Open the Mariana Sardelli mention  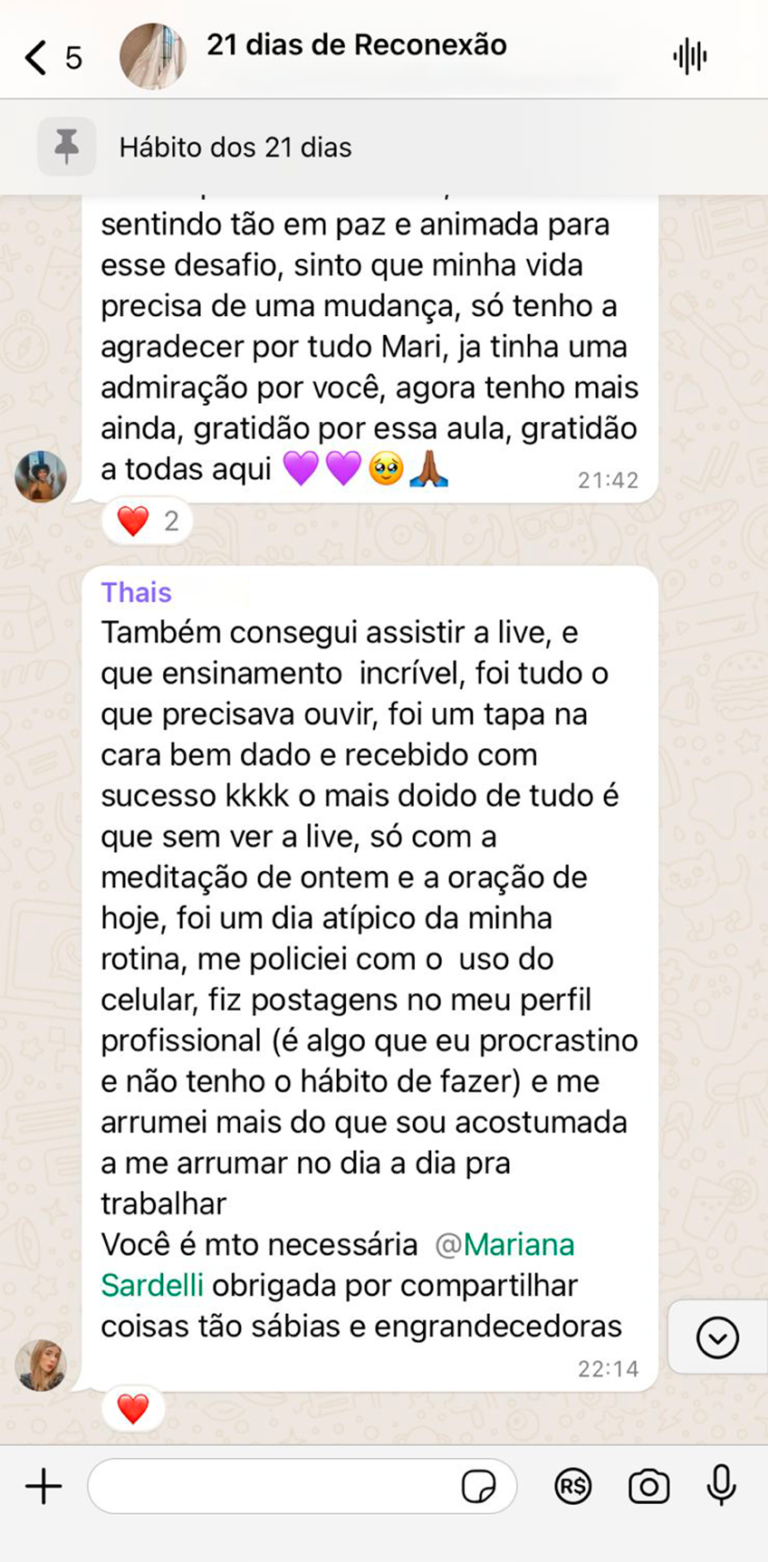505,1245
